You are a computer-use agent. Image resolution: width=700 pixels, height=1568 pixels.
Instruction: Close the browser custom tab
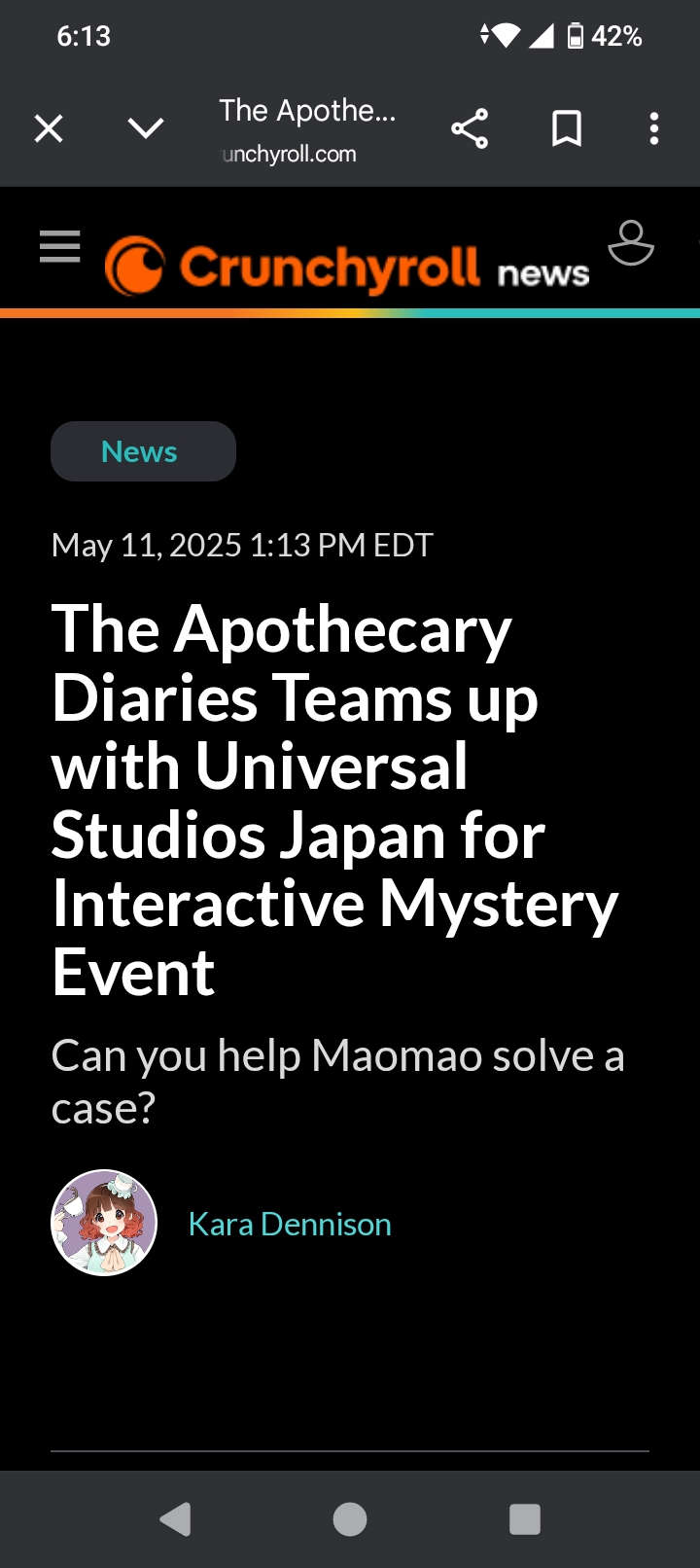pos(49,128)
